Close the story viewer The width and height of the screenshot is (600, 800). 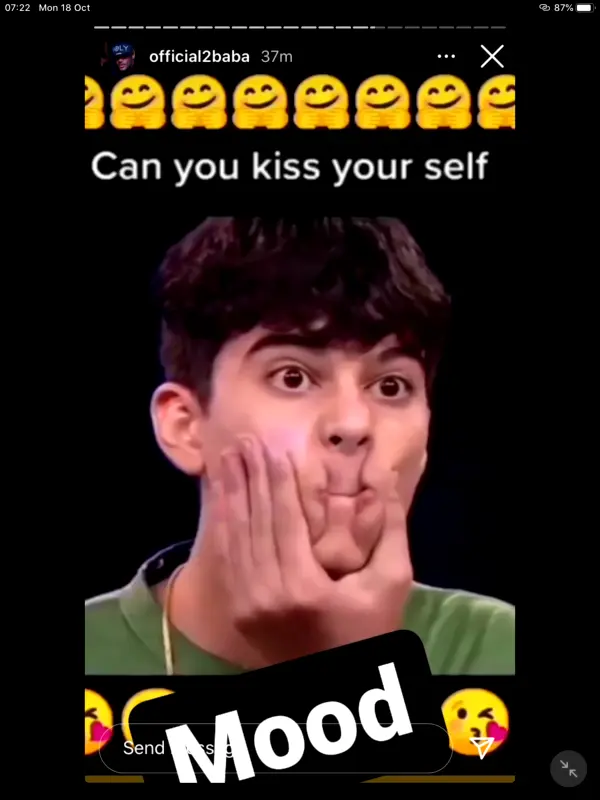point(492,56)
